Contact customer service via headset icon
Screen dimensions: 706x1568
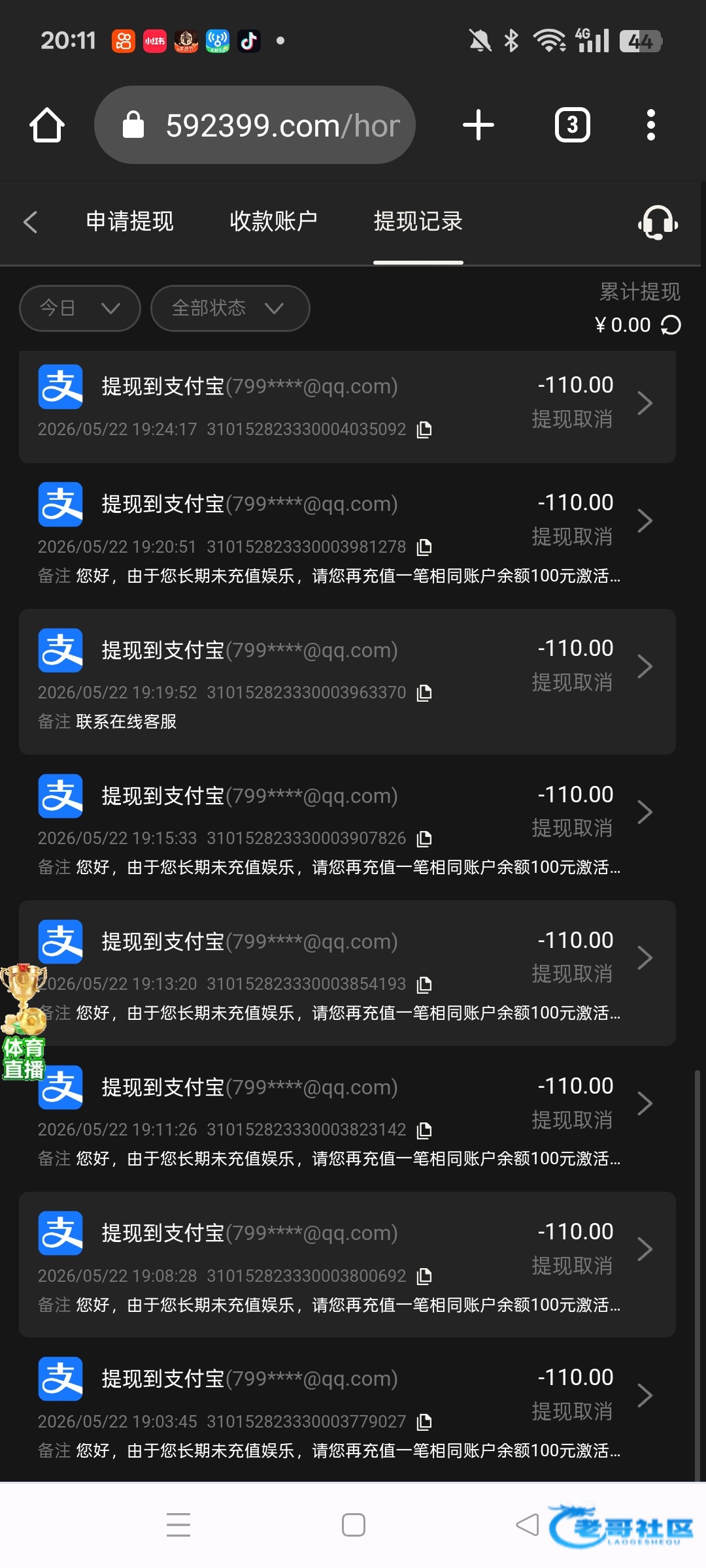[x=658, y=222]
